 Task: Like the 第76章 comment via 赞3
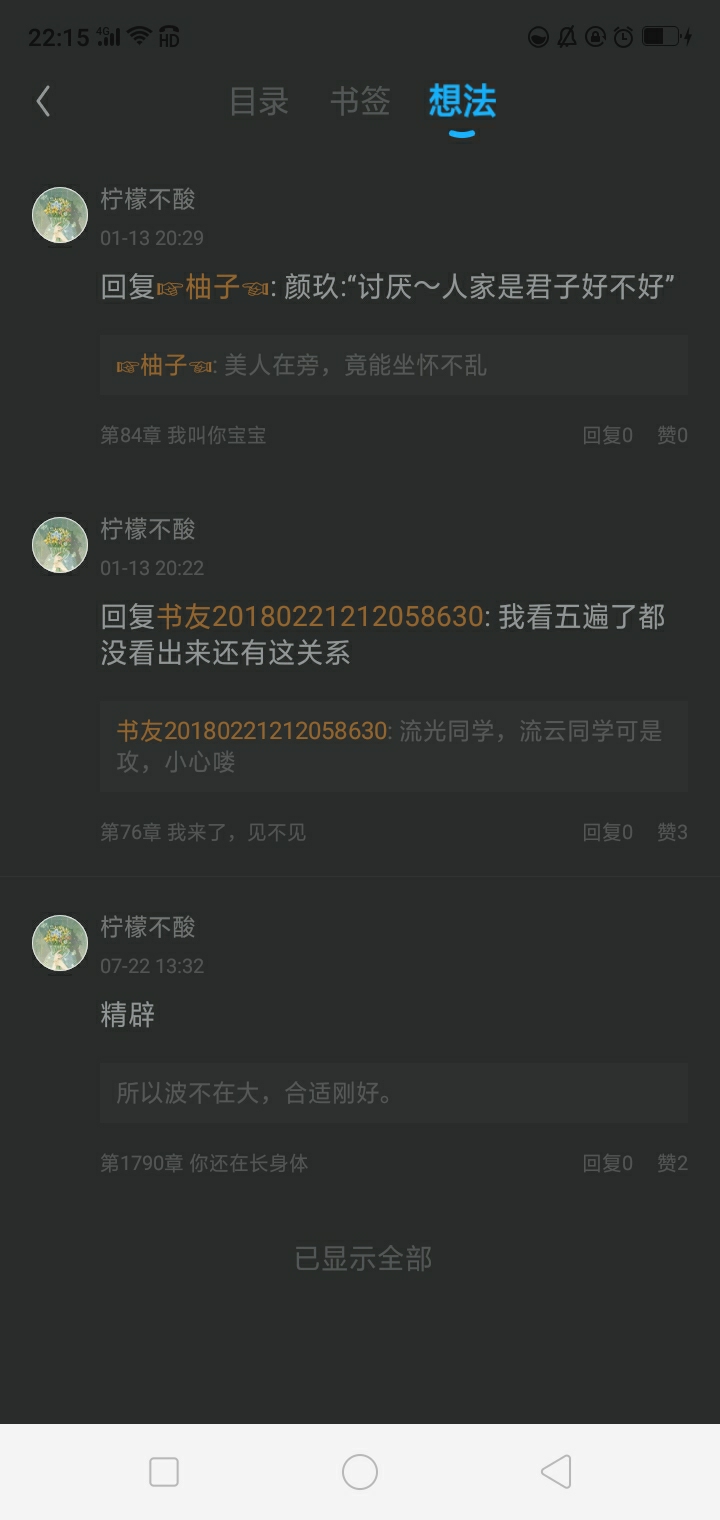tap(672, 832)
